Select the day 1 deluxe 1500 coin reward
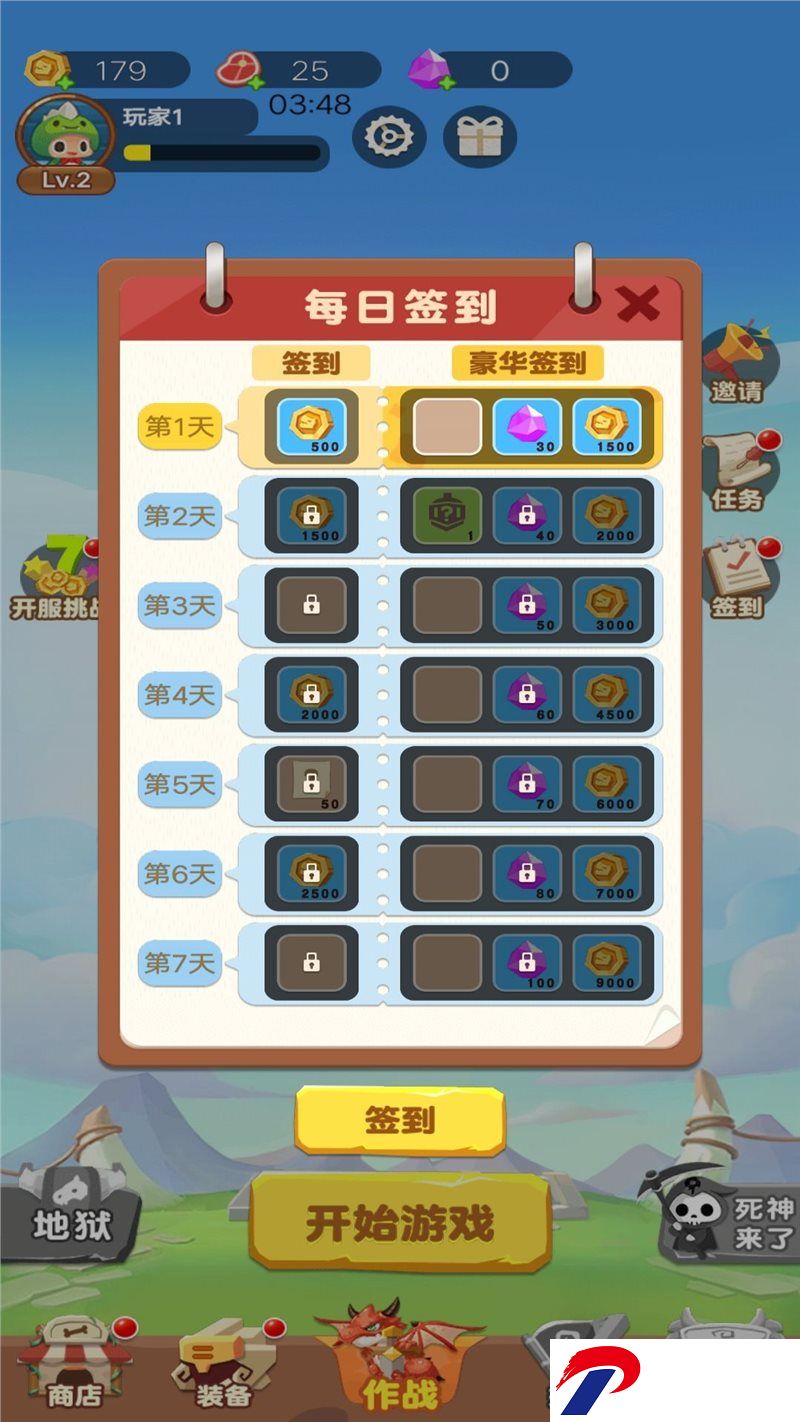The width and height of the screenshot is (800, 1422). click(607, 427)
